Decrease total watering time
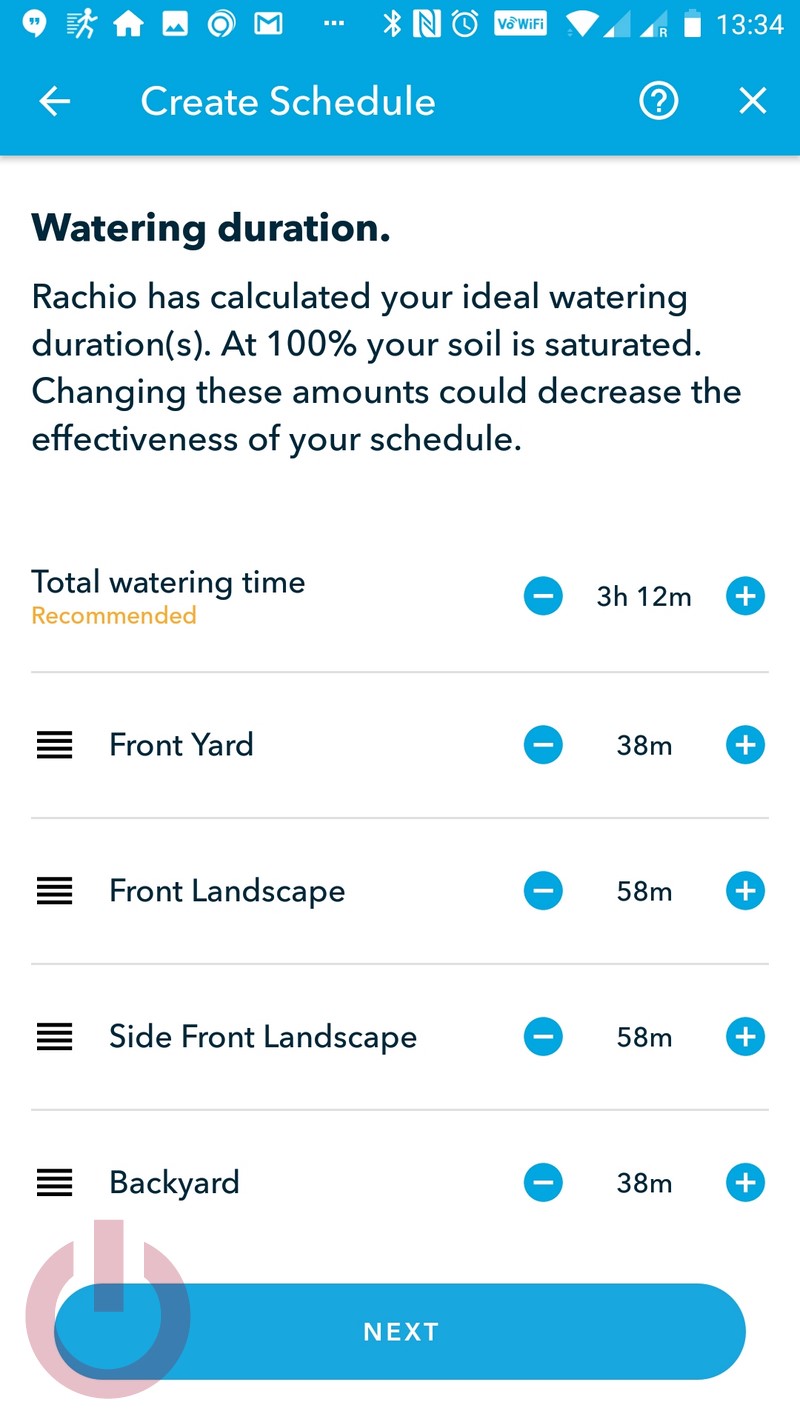 coord(543,597)
